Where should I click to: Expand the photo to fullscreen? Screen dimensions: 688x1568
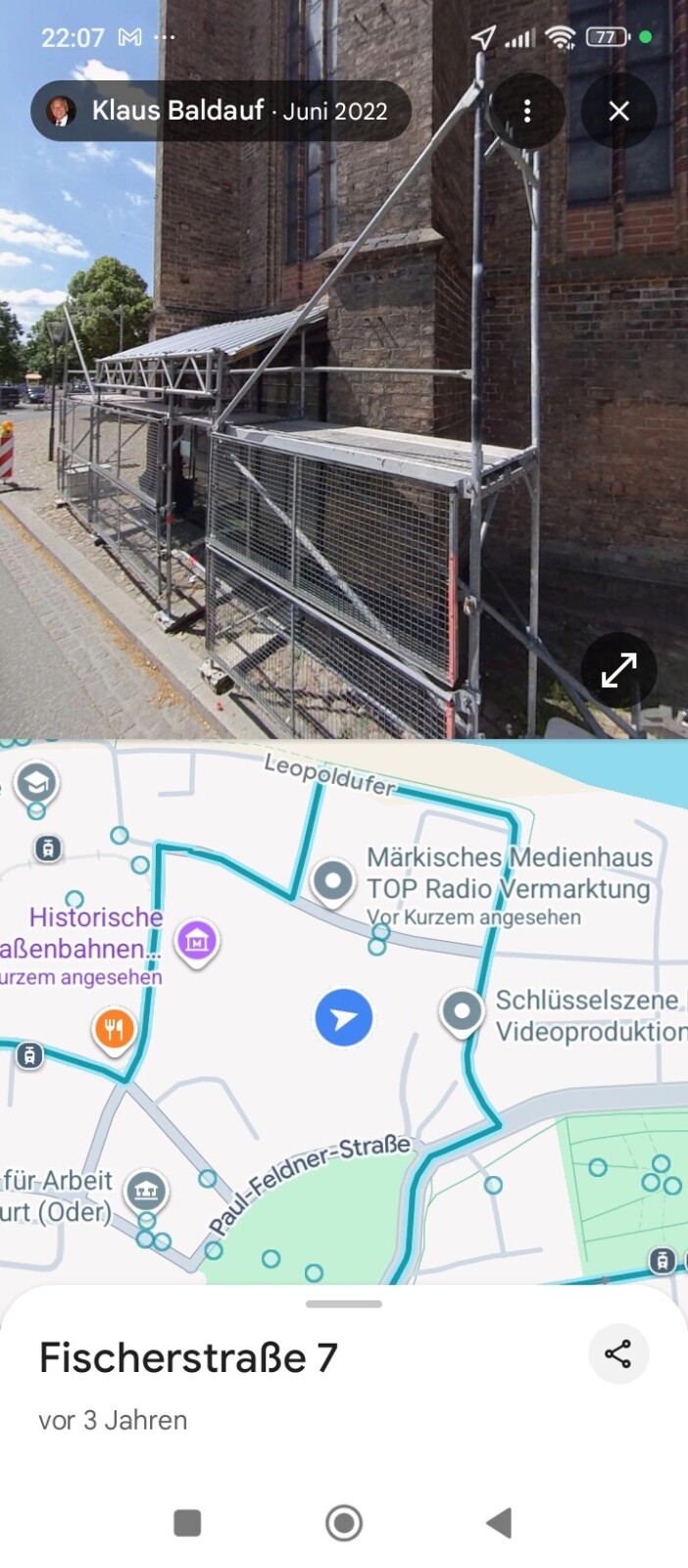618,671
